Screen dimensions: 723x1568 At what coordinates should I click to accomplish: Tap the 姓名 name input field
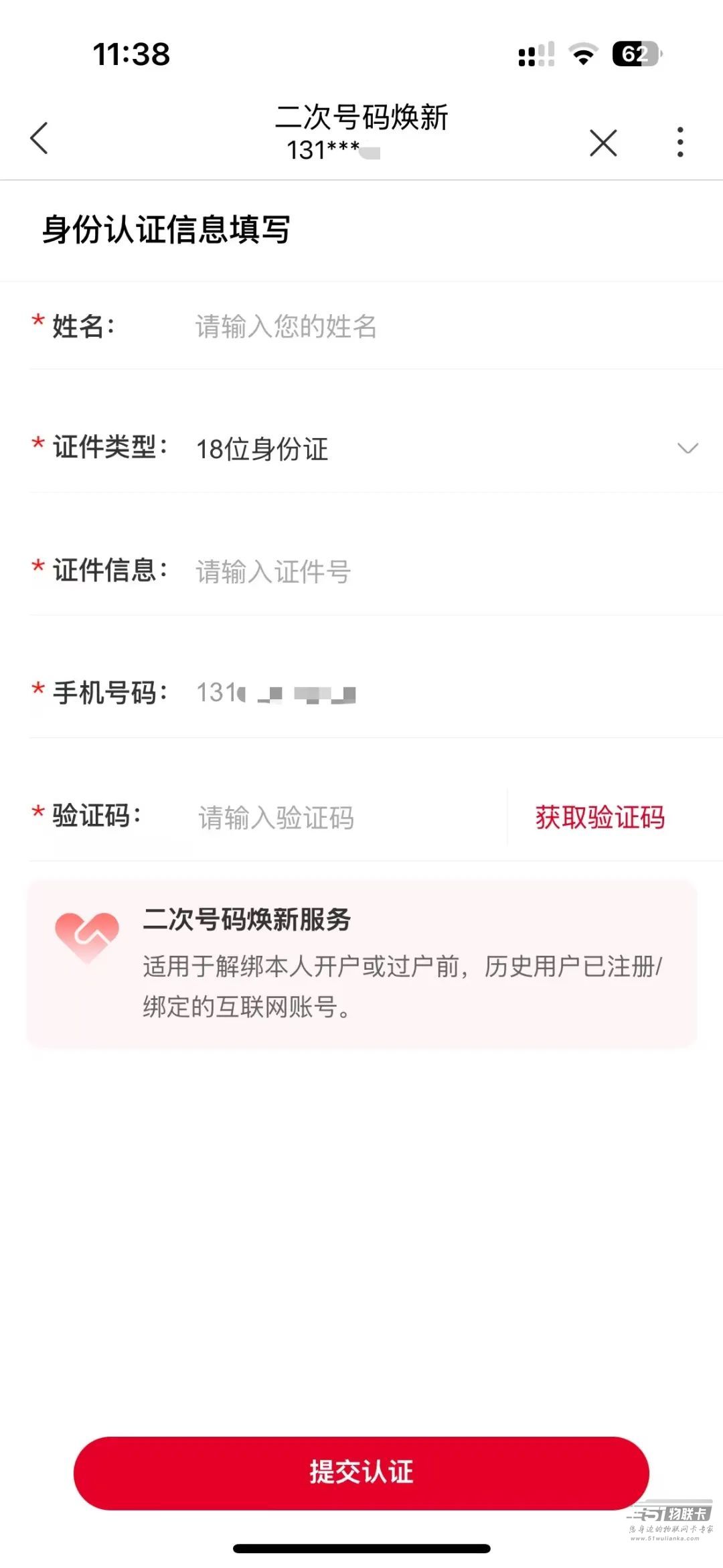(442, 327)
